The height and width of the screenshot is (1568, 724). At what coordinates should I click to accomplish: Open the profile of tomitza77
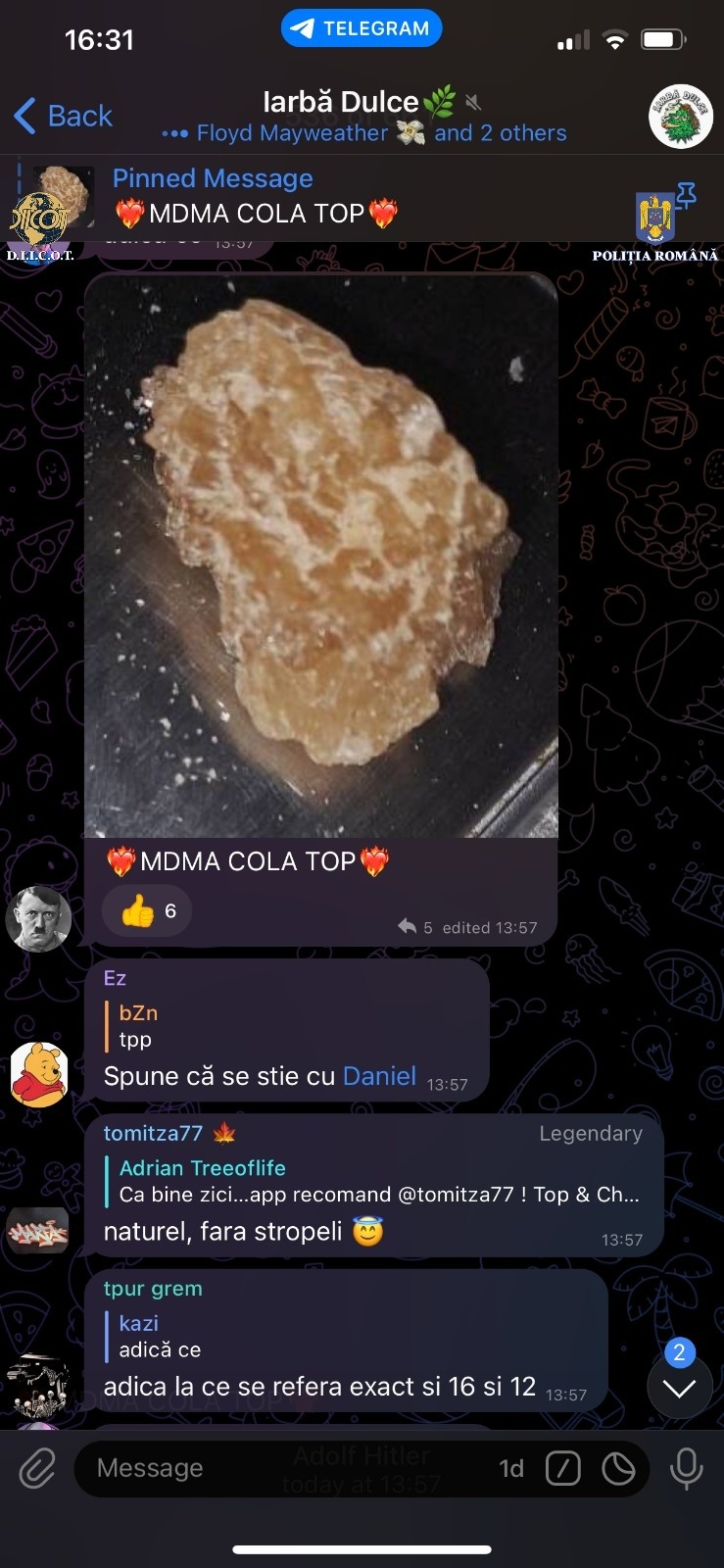tap(153, 1134)
